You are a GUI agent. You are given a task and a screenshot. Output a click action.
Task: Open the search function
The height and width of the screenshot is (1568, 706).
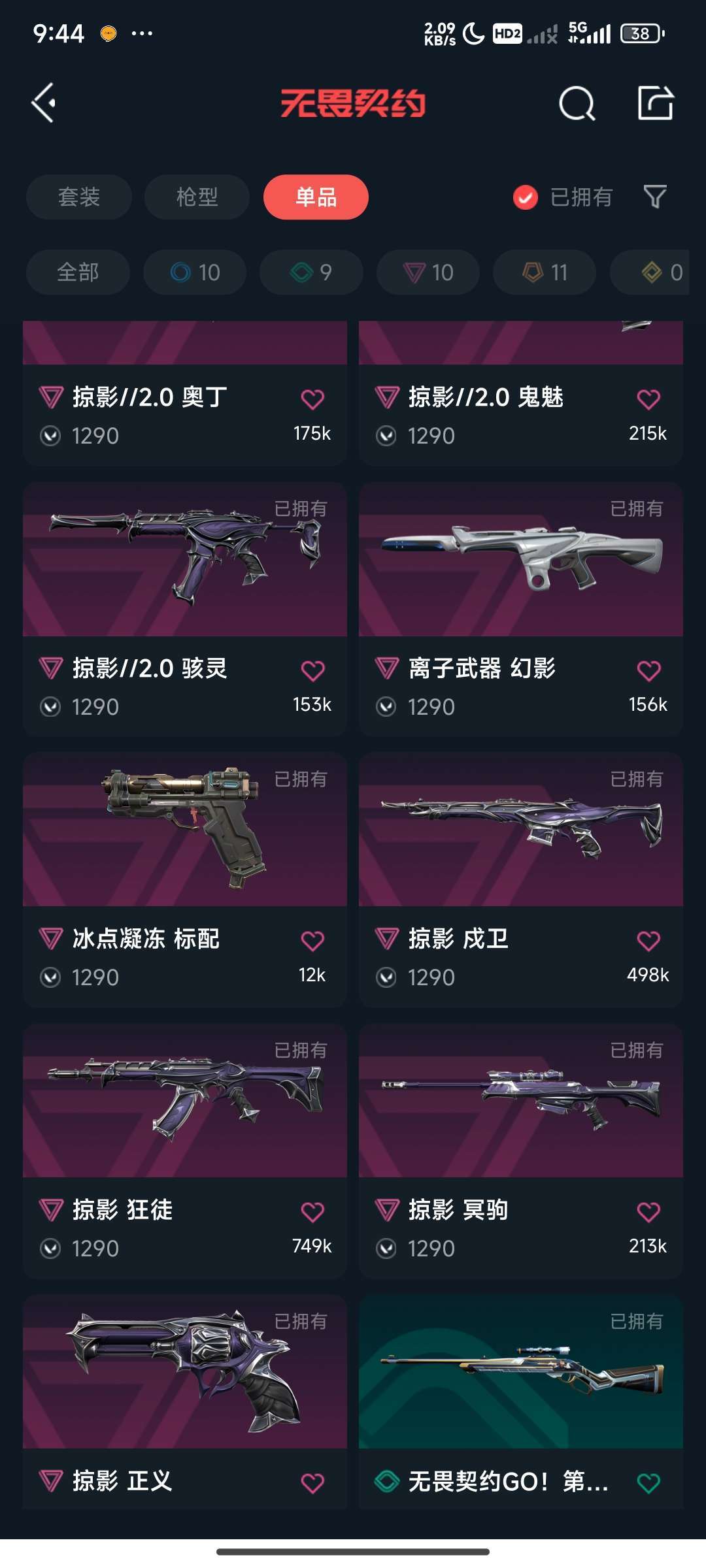(576, 103)
